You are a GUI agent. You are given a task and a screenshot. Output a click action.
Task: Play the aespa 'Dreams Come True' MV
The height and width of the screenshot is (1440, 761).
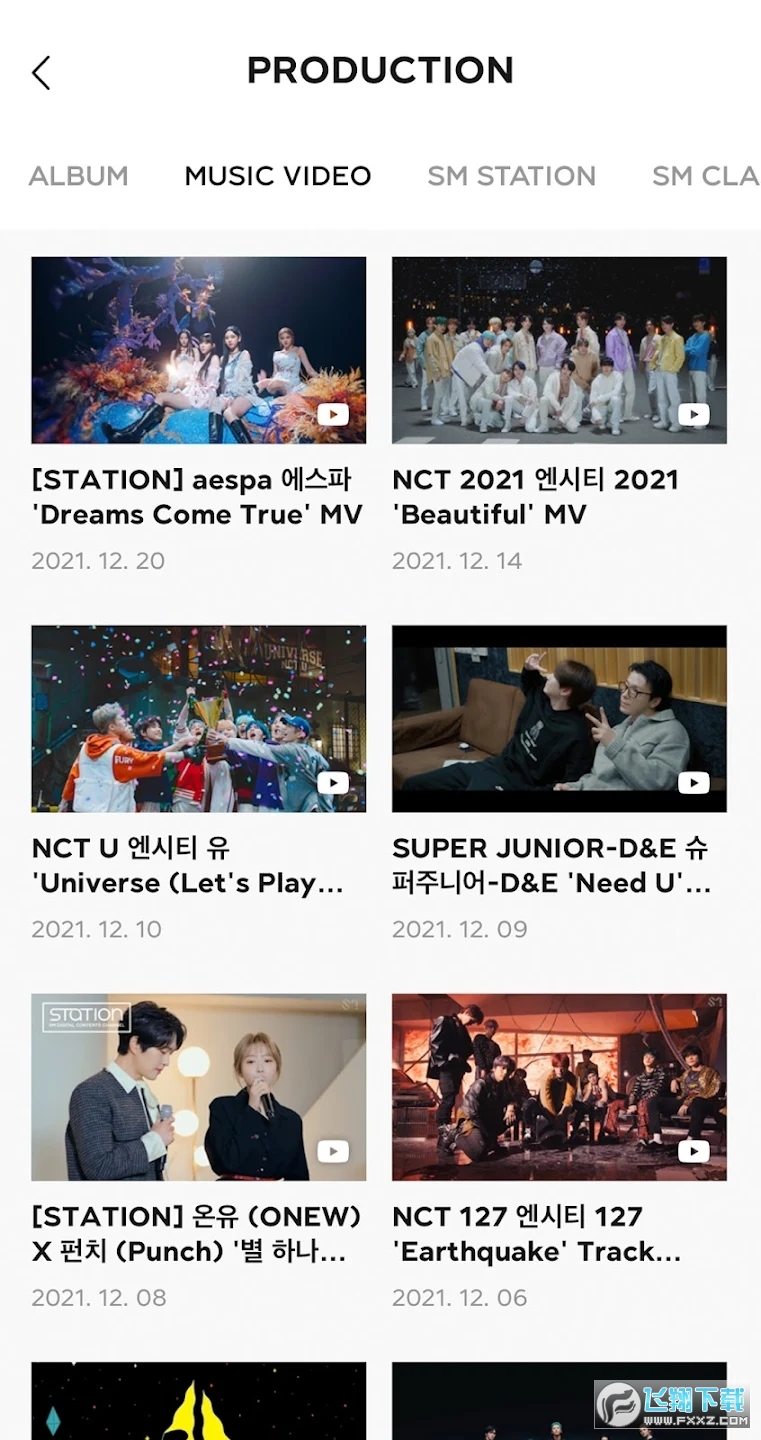pyautogui.click(x=332, y=413)
